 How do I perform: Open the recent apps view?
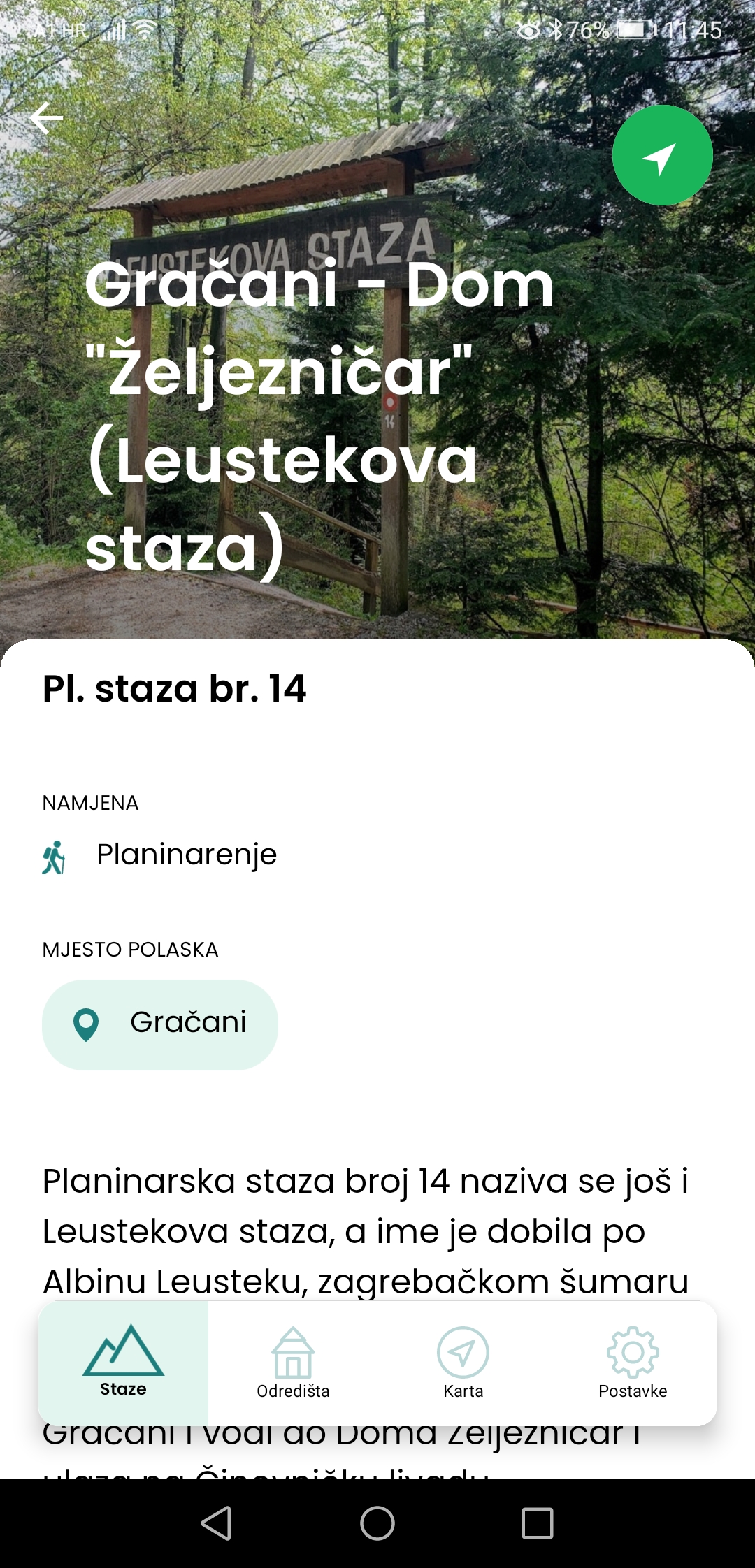point(538,1523)
